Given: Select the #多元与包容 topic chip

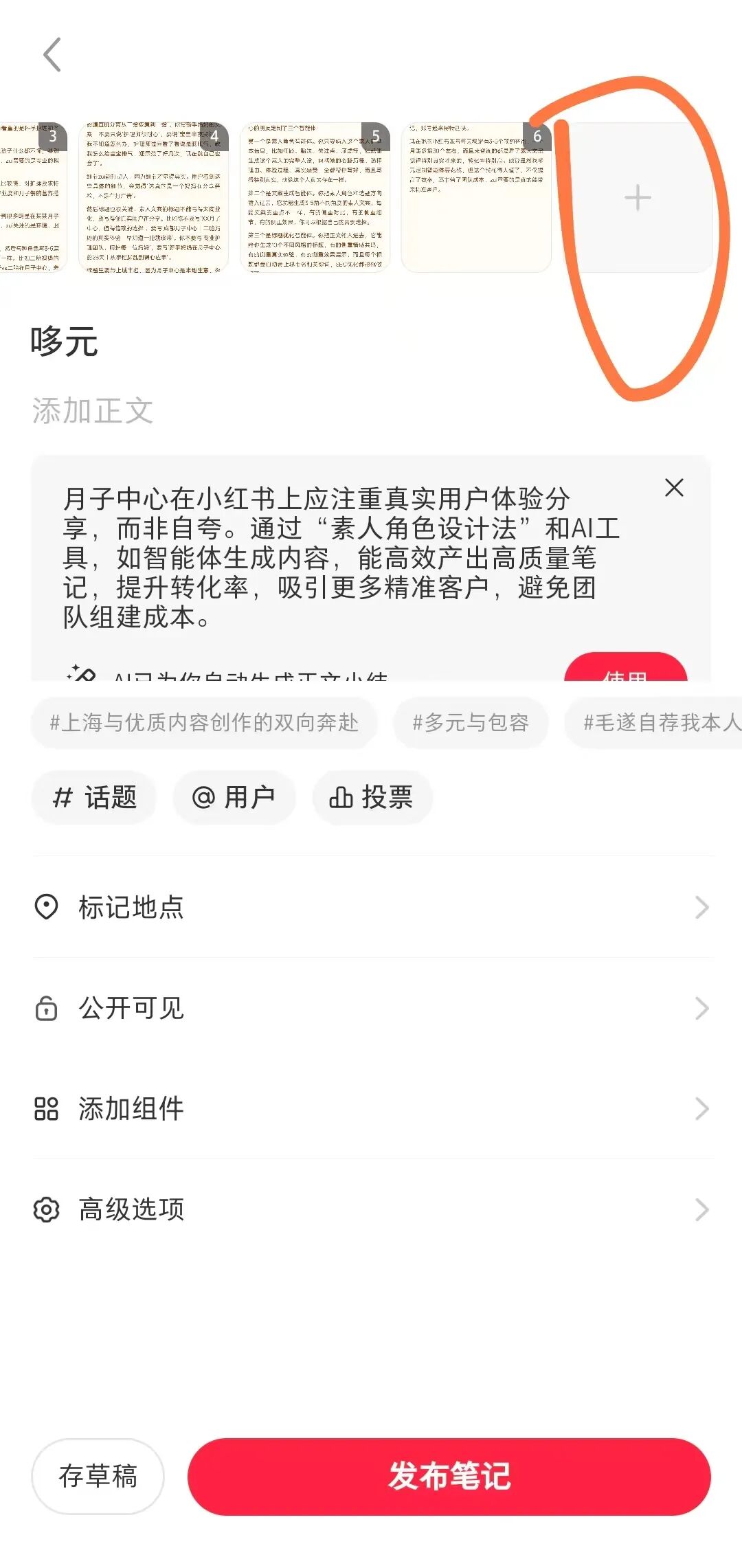Looking at the screenshot, I should [471, 722].
